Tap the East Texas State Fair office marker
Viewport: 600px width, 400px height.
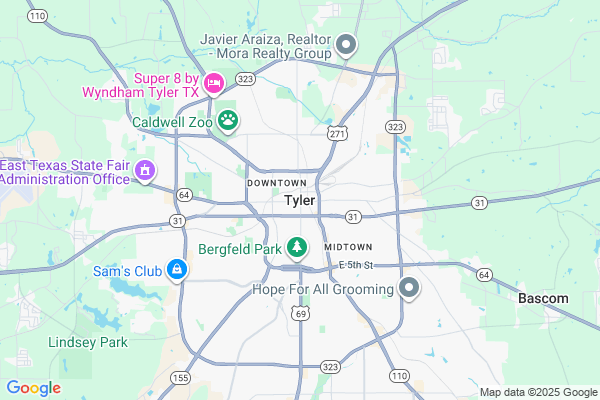pyautogui.click(x=145, y=171)
